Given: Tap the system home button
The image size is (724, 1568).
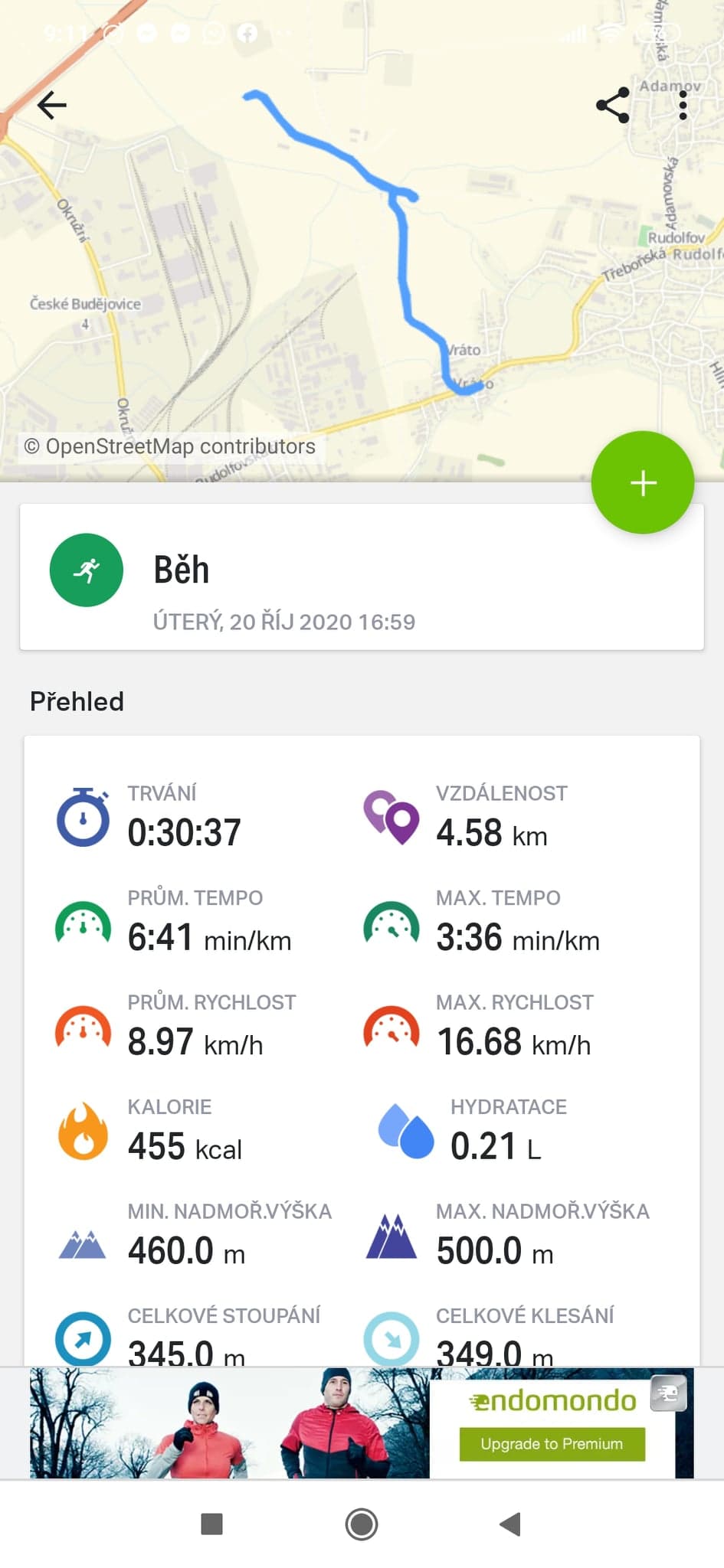Looking at the screenshot, I should click(x=362, y=1524).
